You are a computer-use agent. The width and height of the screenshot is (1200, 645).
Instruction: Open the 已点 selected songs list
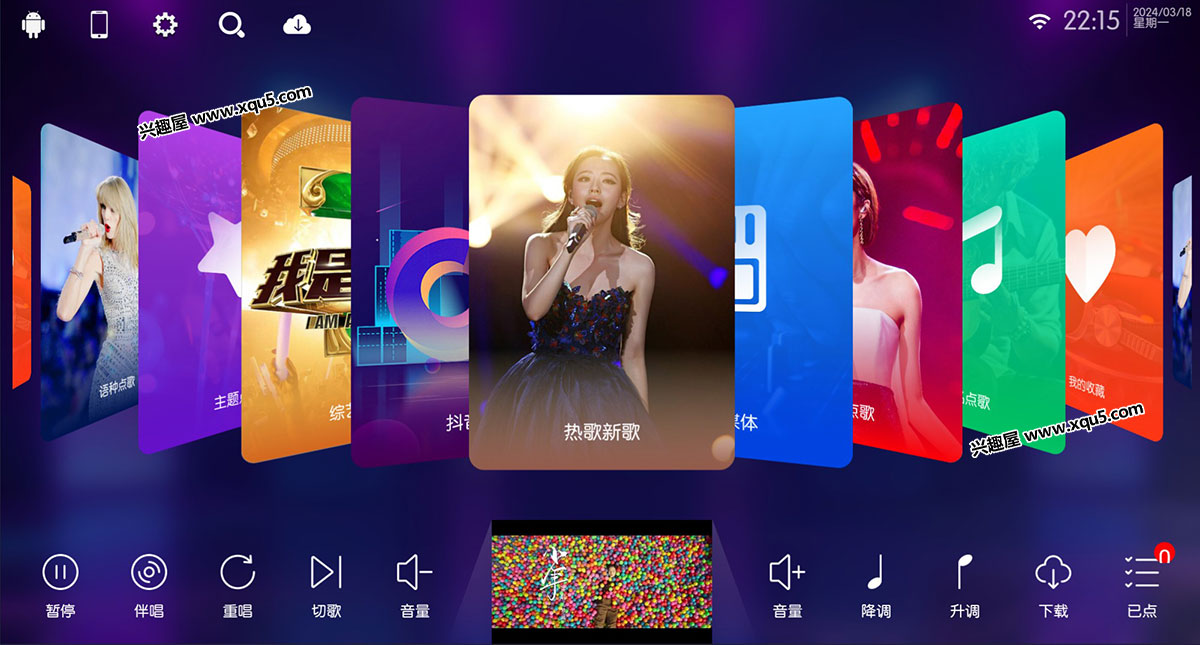1141,584
